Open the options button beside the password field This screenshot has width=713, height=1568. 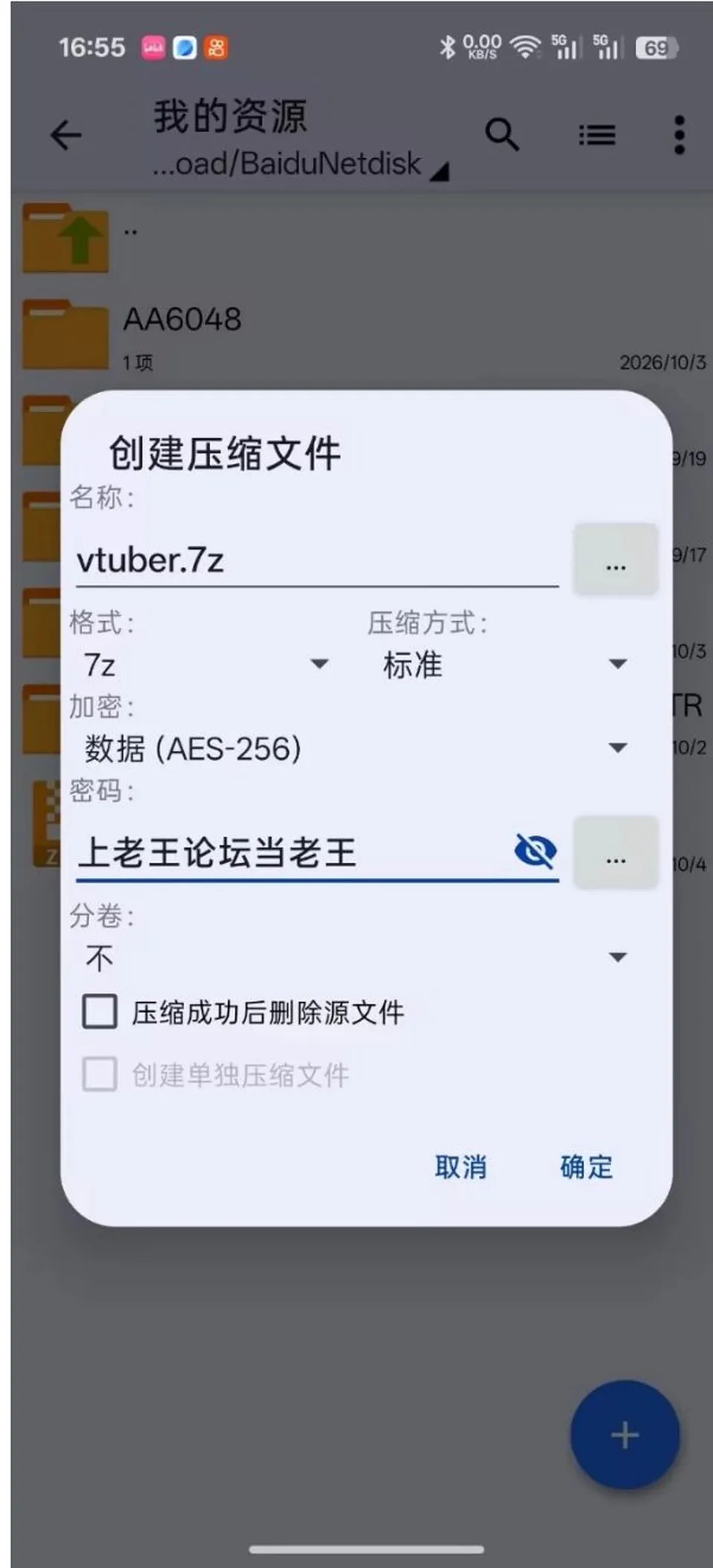point(616,852)
